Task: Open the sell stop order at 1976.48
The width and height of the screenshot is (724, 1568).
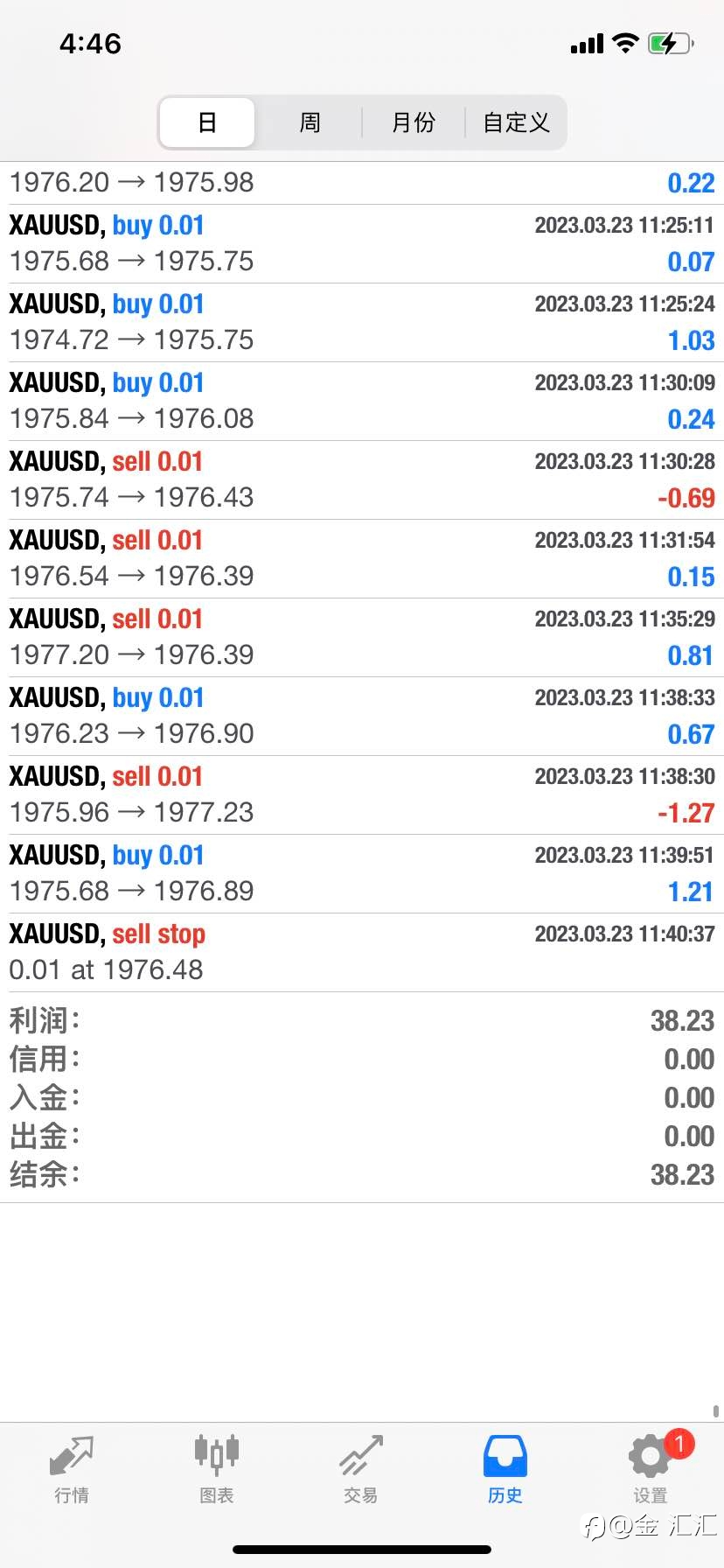Action: point(362,953)
